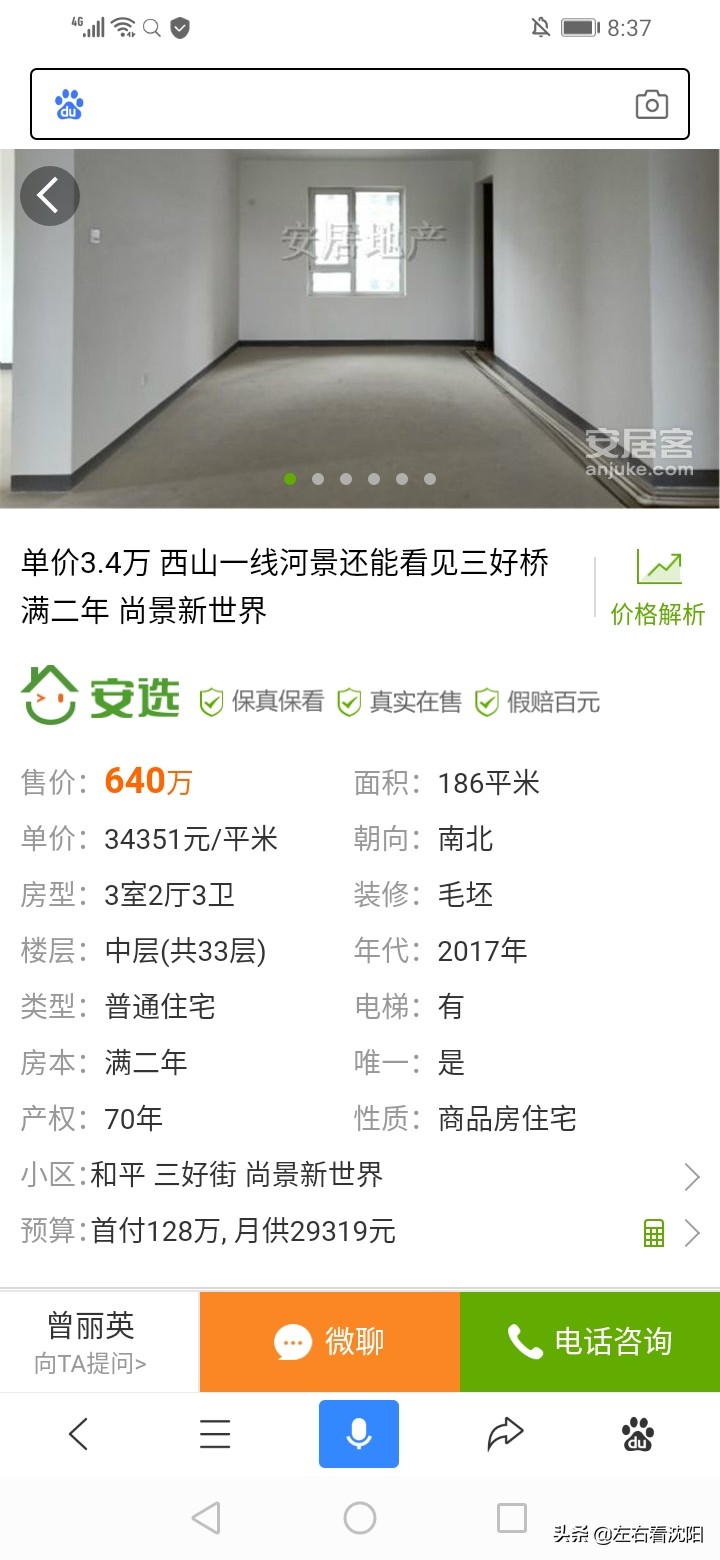Open Baidu via the du logo in the toolbar
The height and width of the screenshot is (1560, 720).
tap(637, 1434)
